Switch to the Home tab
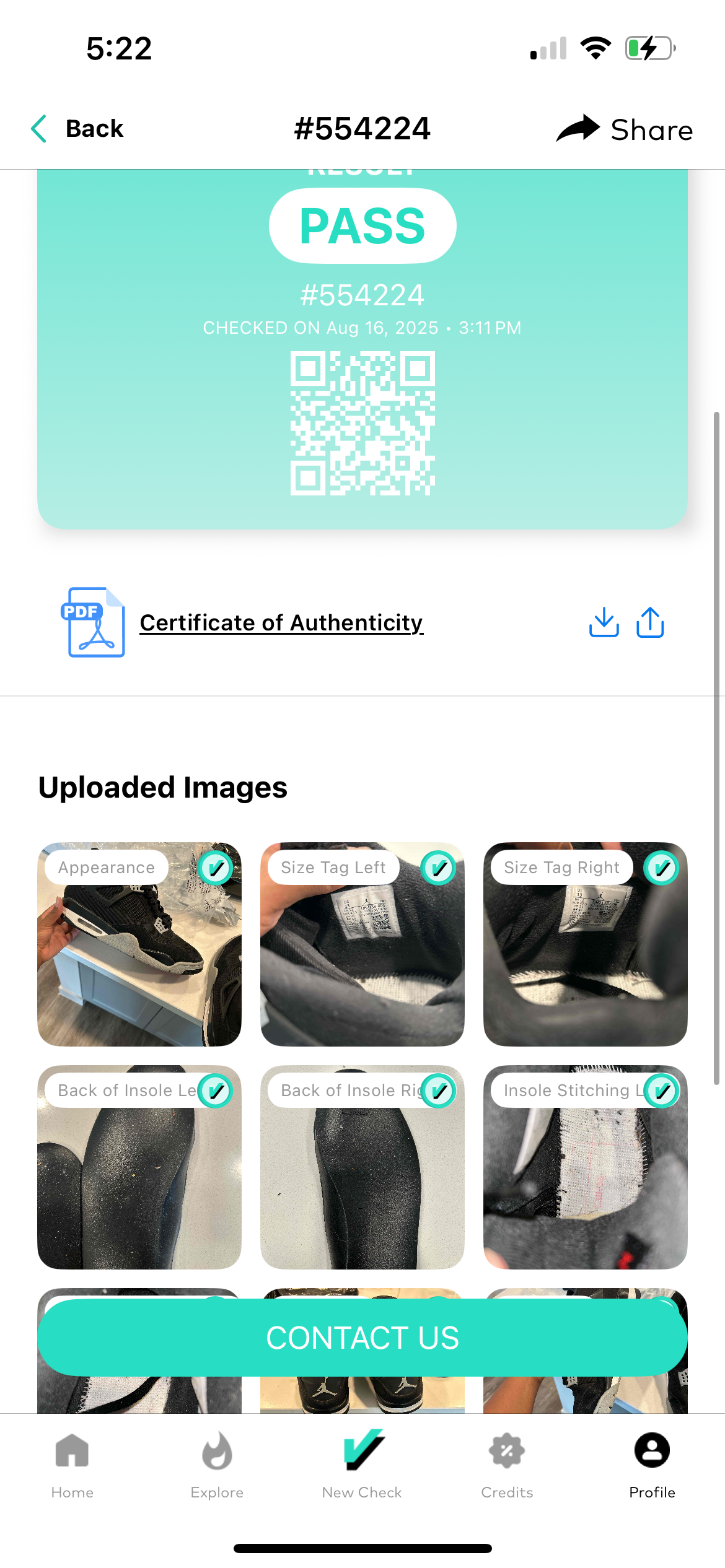The height and width of the screenshot is (1568, 725). [72, 1465]
